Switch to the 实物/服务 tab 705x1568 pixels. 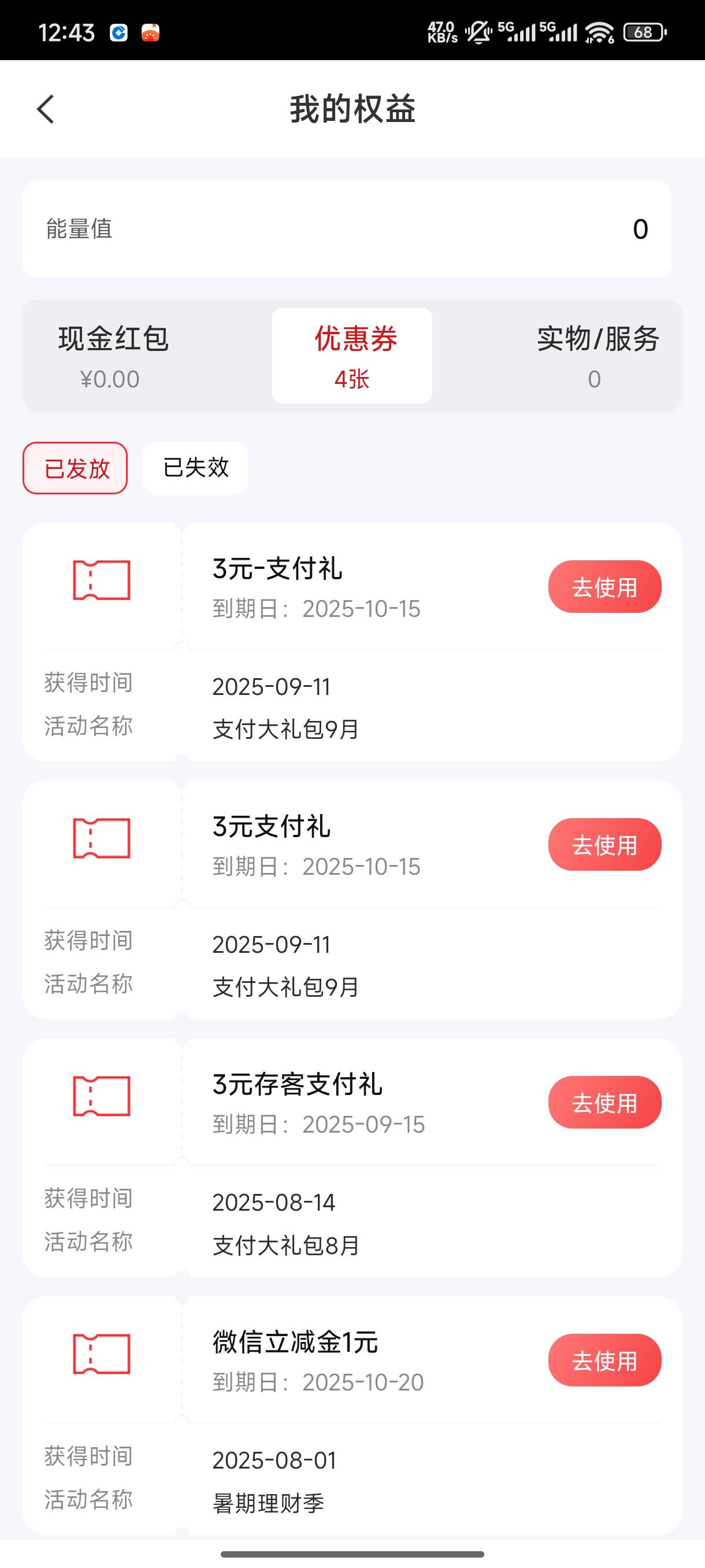click(596, 356)
